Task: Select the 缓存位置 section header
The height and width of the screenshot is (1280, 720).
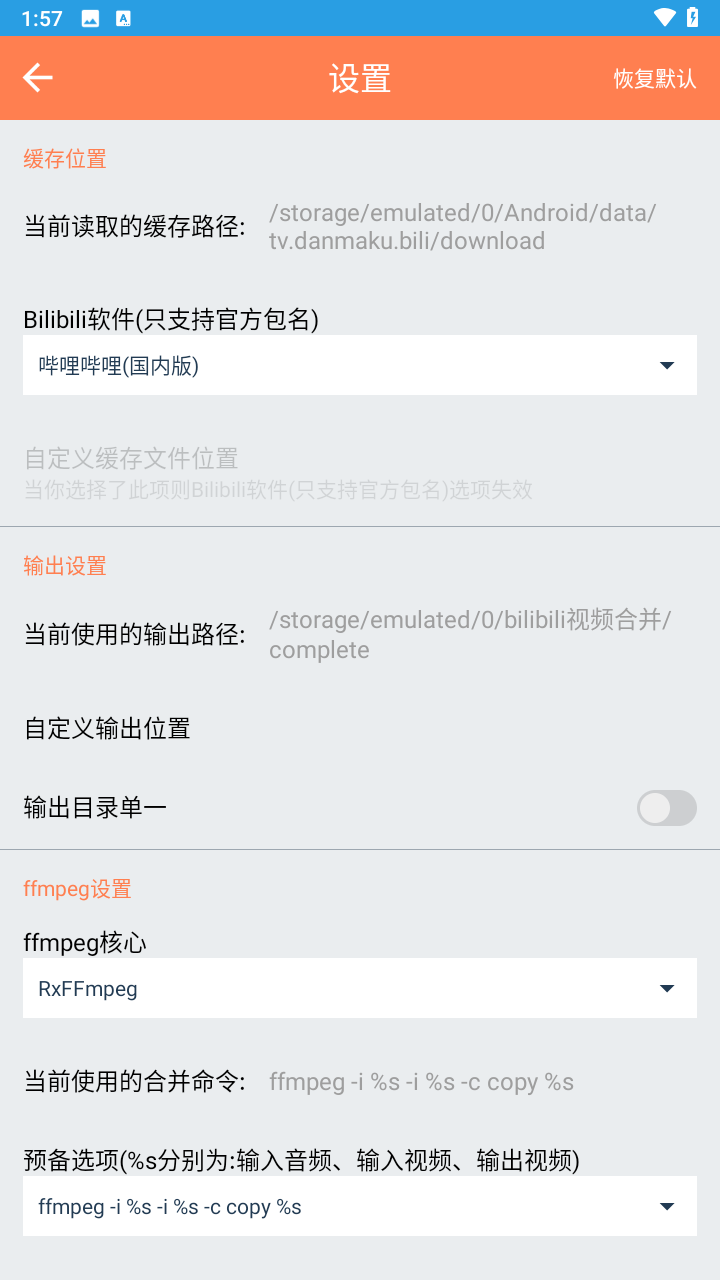Action: click(x=63, y=158)
